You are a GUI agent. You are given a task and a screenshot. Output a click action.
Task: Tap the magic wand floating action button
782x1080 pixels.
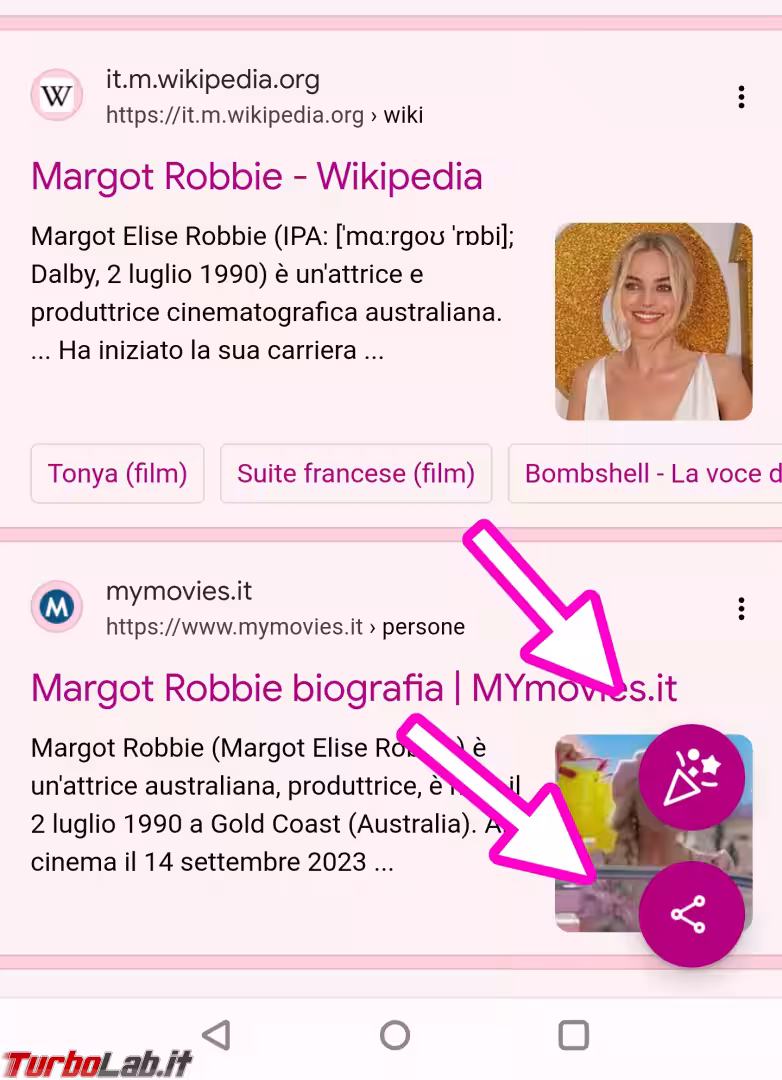coord(692,777)
